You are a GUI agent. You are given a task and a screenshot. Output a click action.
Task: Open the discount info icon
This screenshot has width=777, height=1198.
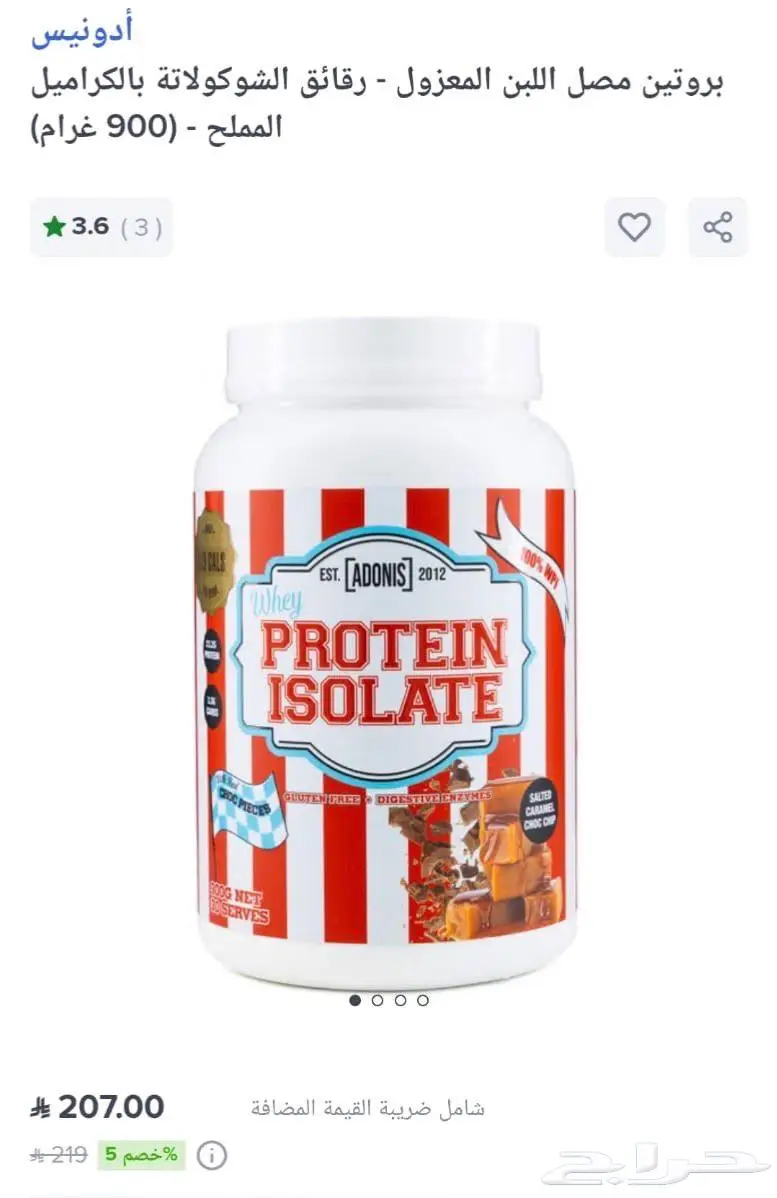point(211,1155)
